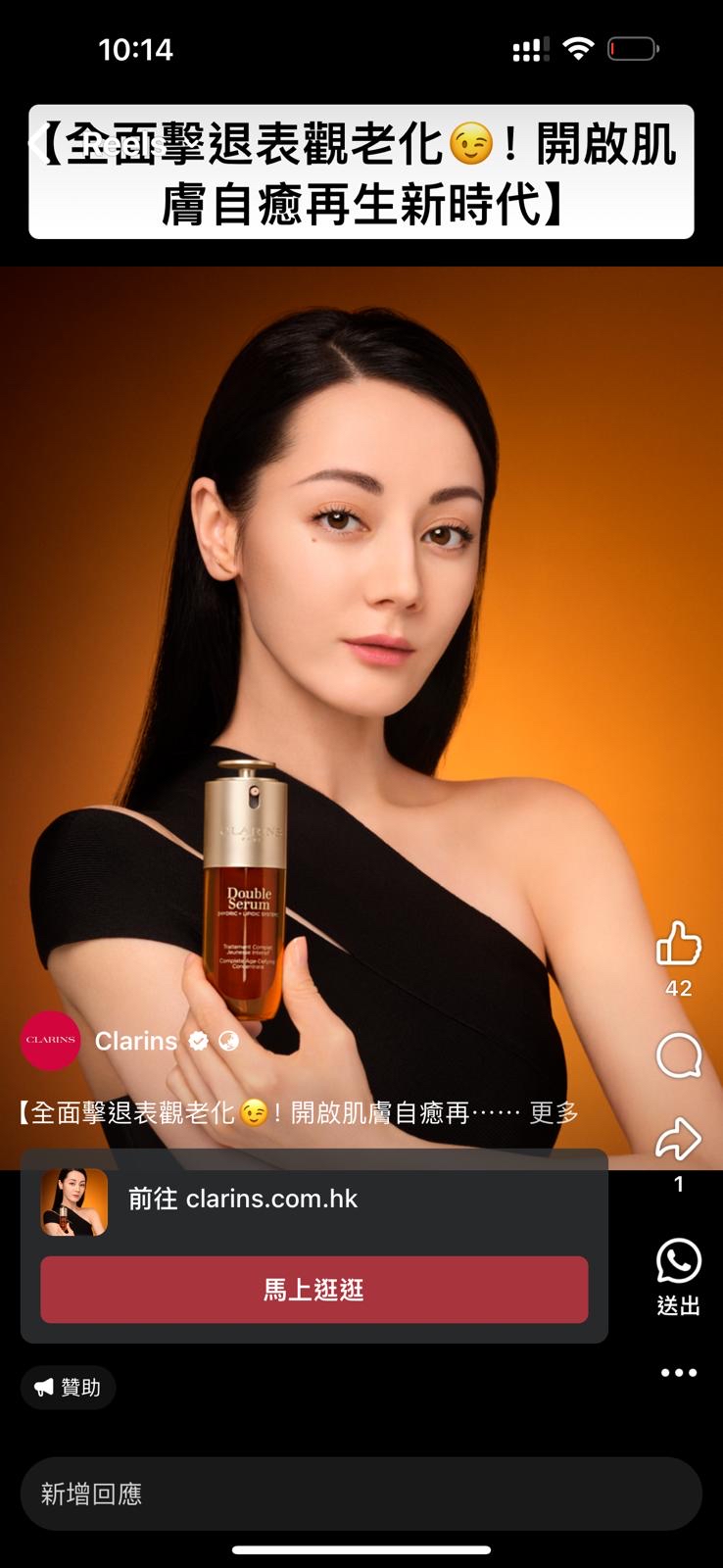Open the clarins.com.hk link card
This screenshot has height=1568, width=723.
point(314,1201)
